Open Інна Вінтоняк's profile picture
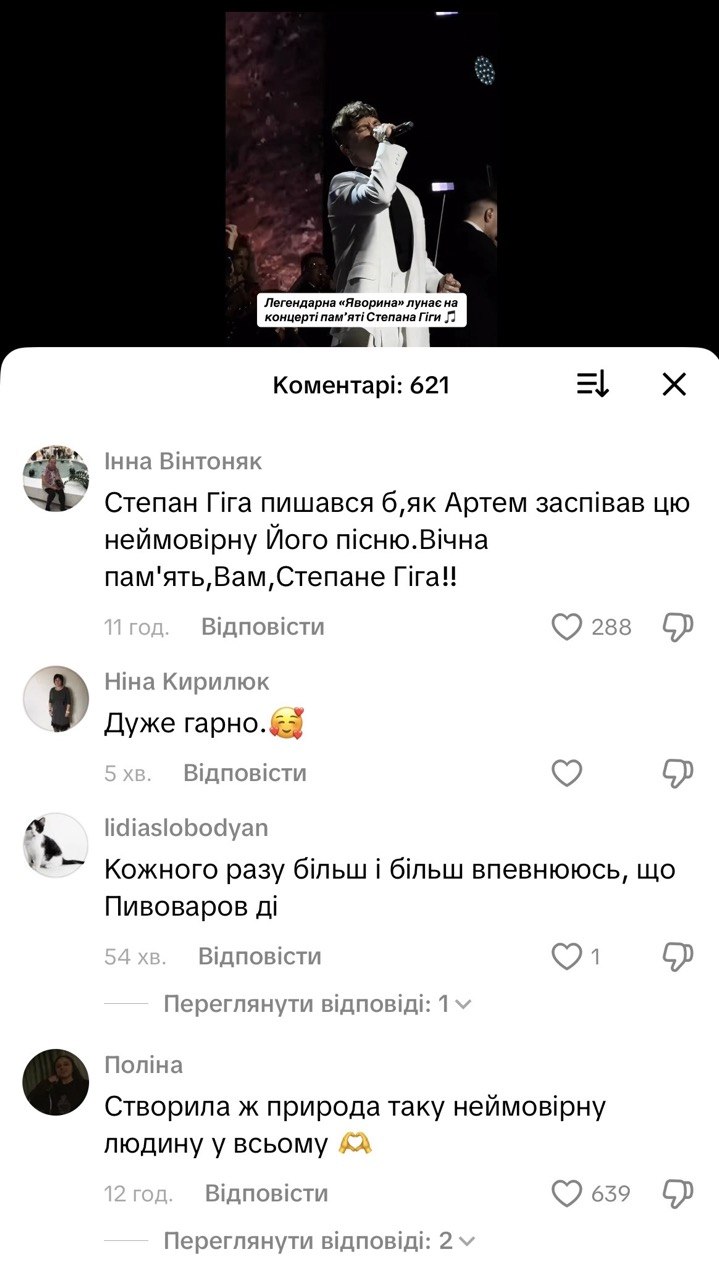The width and height of the screenshot is (719, 1280). [56, 478]
